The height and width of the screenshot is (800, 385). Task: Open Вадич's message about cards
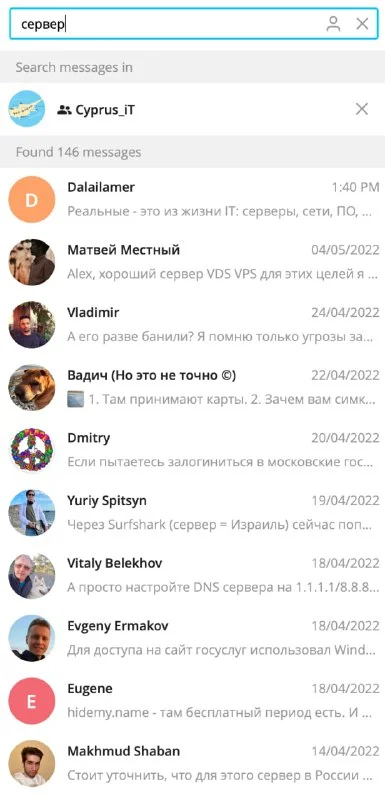192,387
